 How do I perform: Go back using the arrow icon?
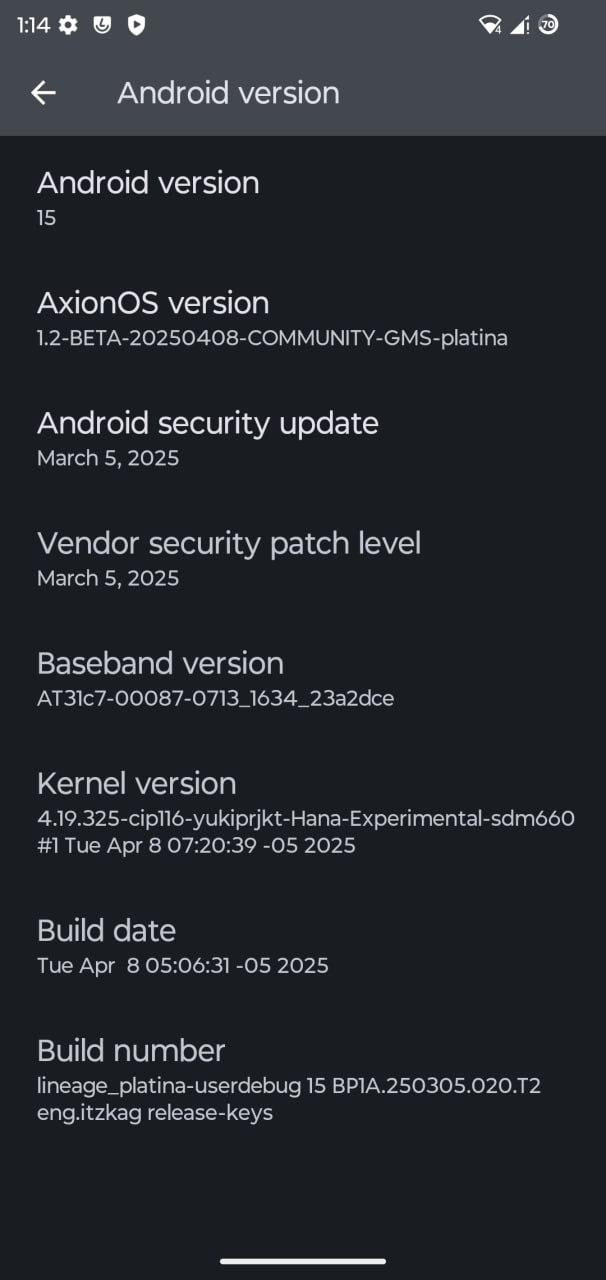(43, 93)
